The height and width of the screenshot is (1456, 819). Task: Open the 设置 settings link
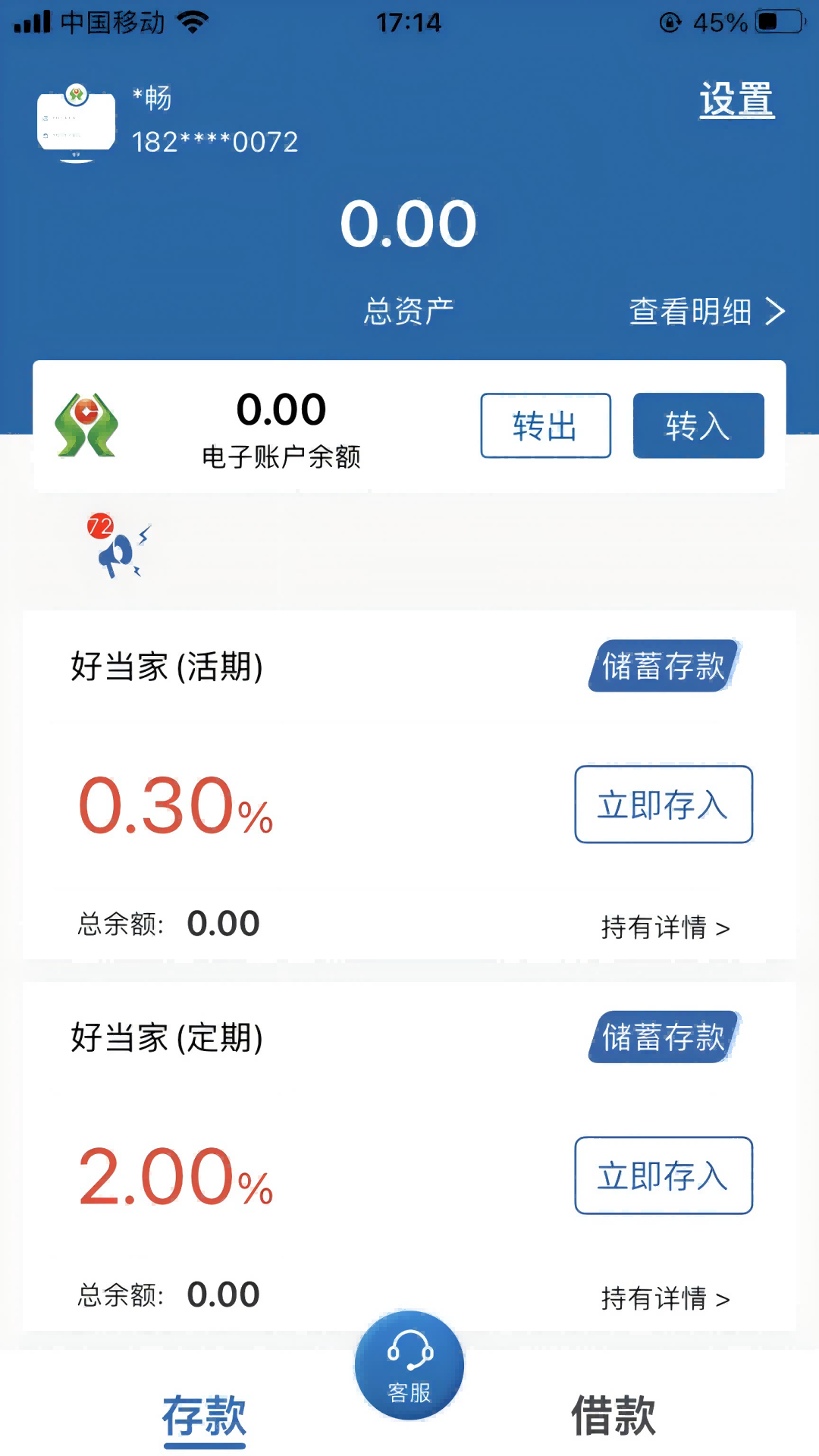pyautogui.click(x=736, y=100)
